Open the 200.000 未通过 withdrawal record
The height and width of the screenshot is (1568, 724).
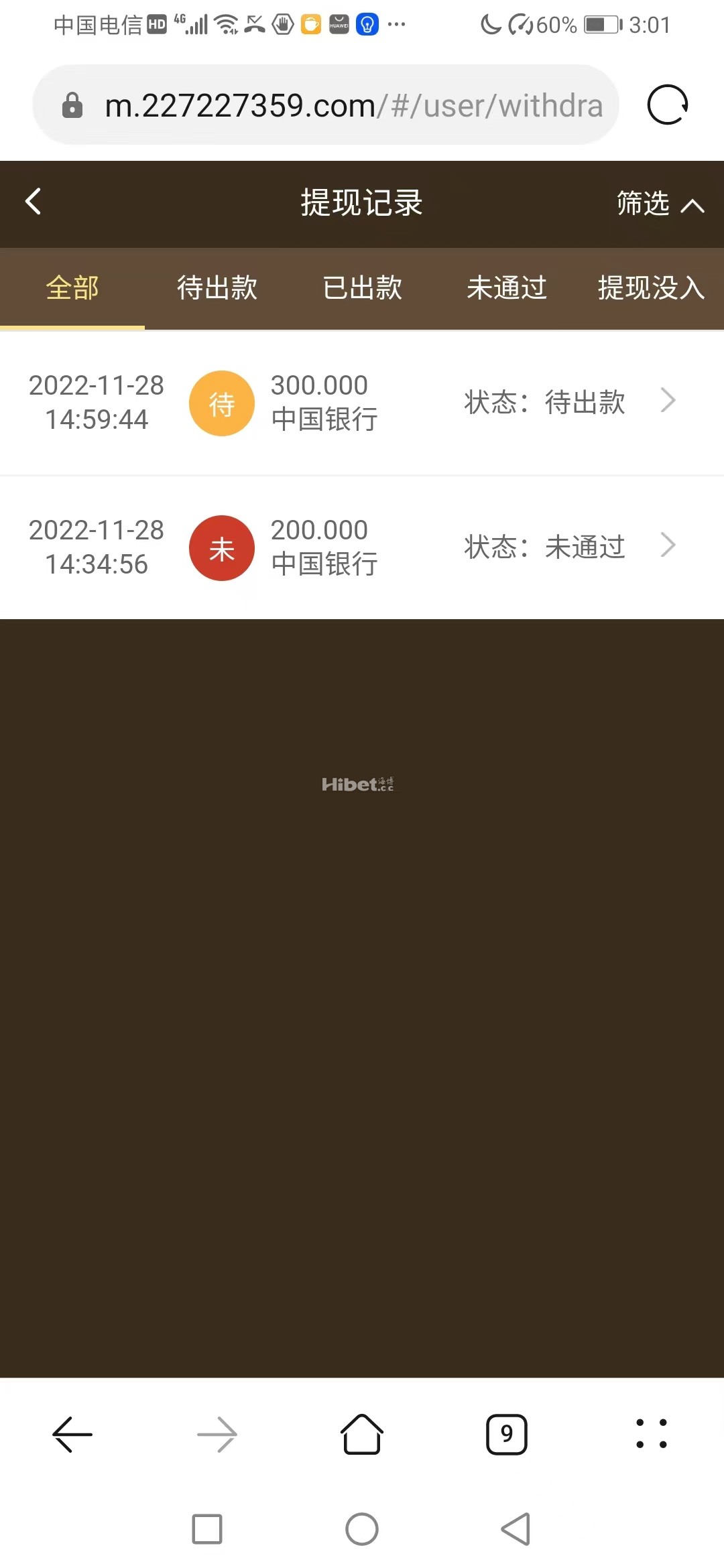pyautogui.click(x=362, y=547)
